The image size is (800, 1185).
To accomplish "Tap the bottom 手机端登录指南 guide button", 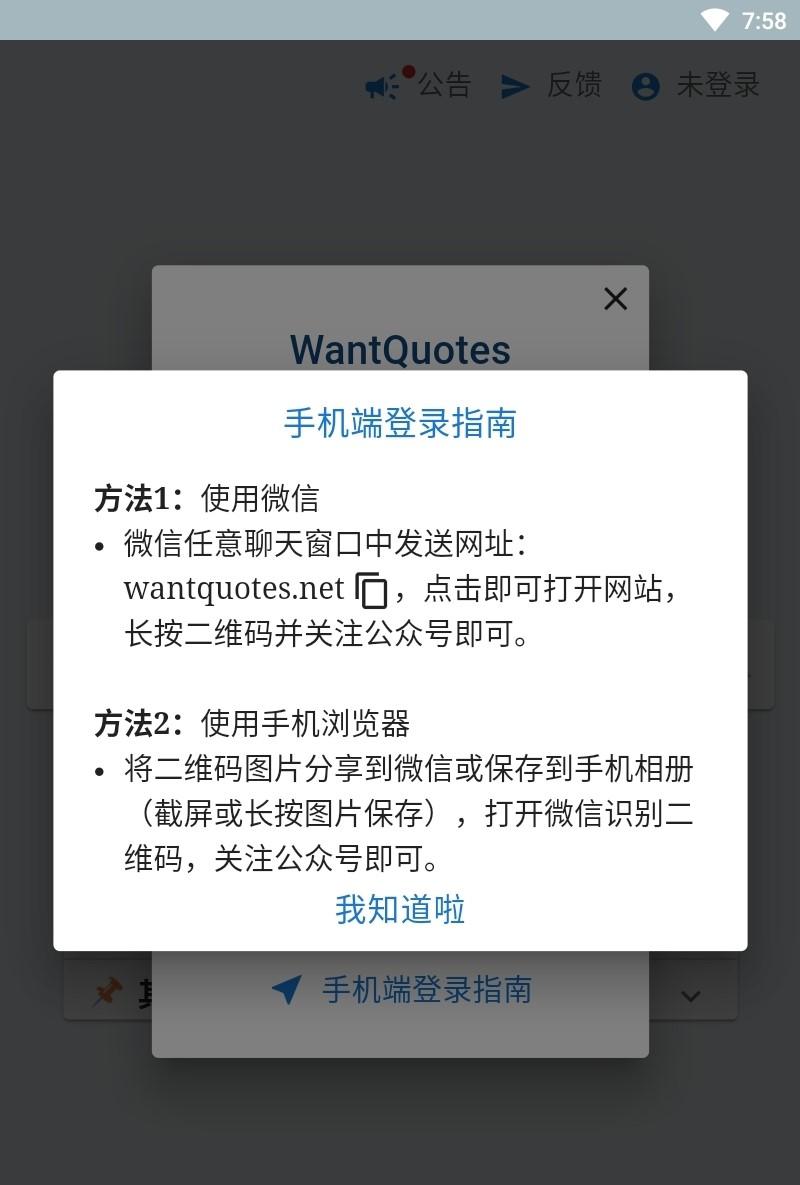I will 425,990.
